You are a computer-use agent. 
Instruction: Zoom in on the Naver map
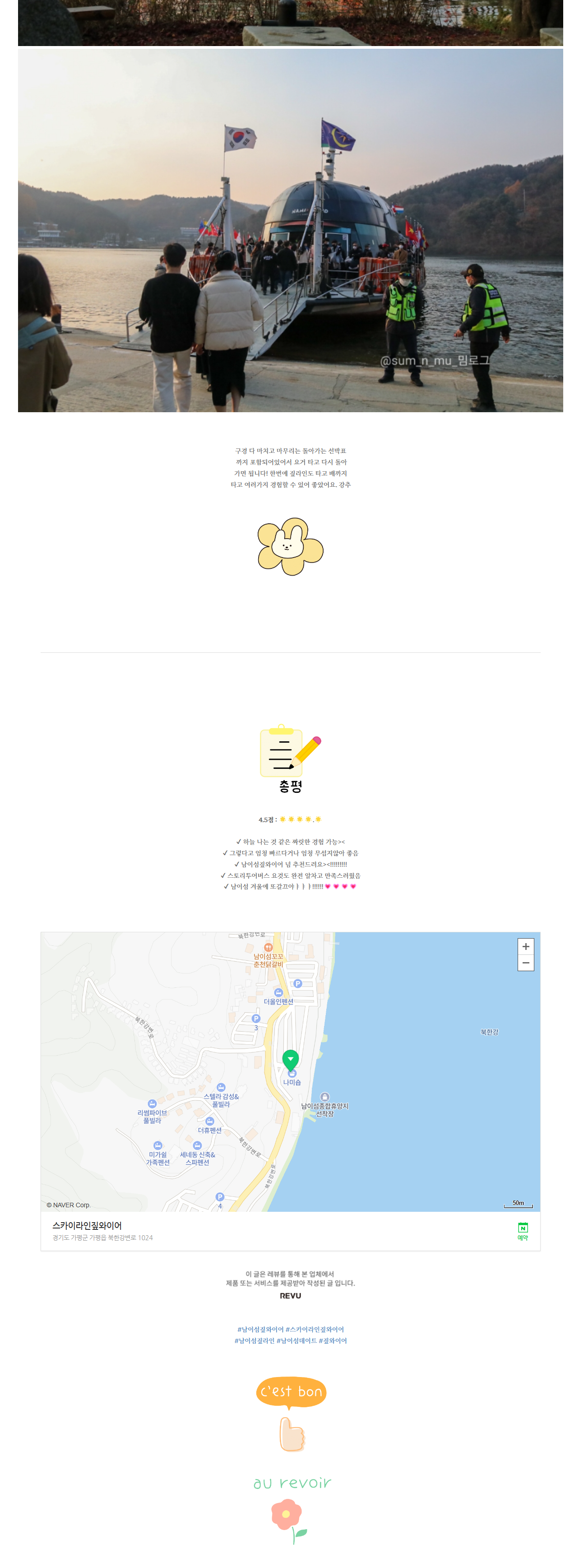point(525,946)
